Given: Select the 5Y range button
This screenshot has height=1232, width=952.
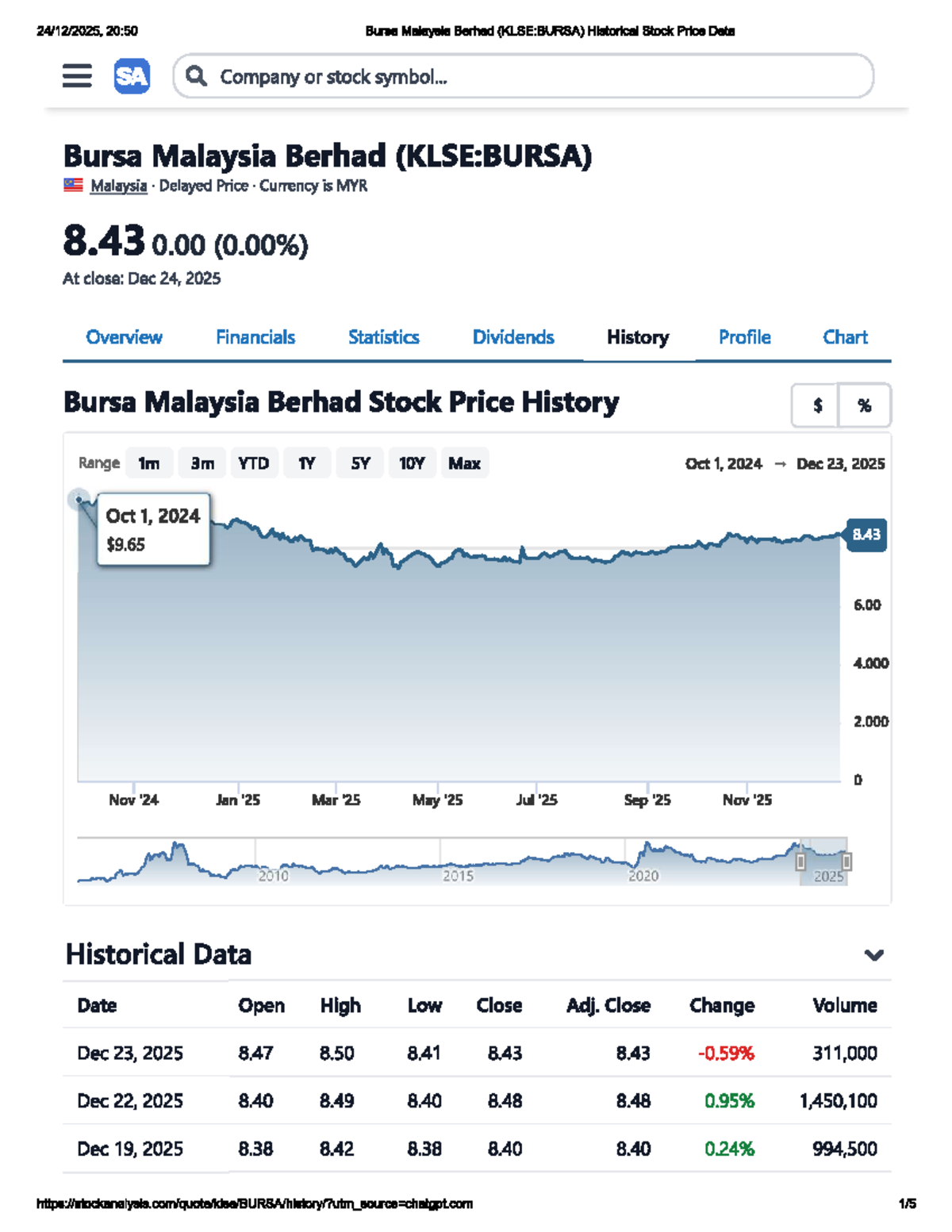Looking at the screenshot, I should click(x=359, y=462).
